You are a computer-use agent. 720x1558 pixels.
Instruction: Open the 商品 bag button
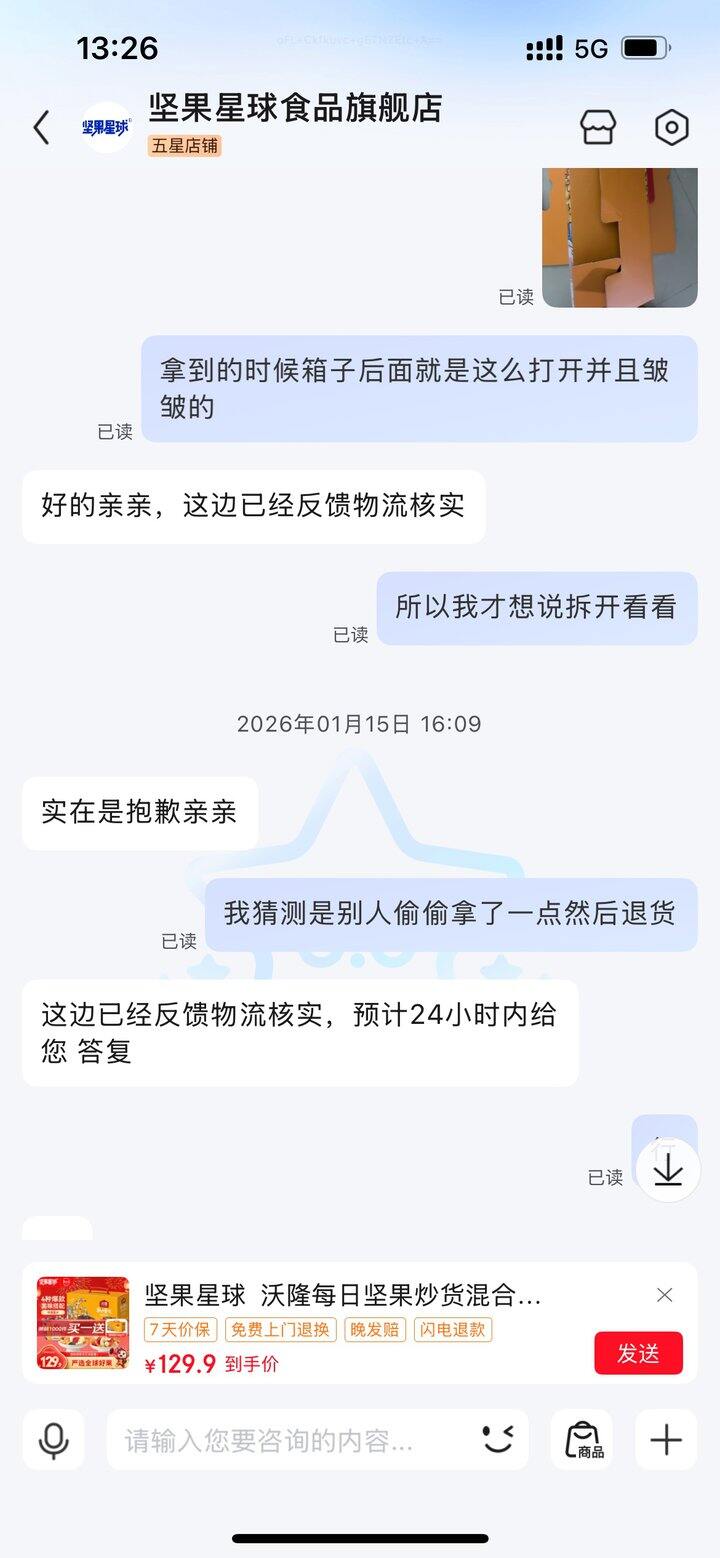(582, 1440)
